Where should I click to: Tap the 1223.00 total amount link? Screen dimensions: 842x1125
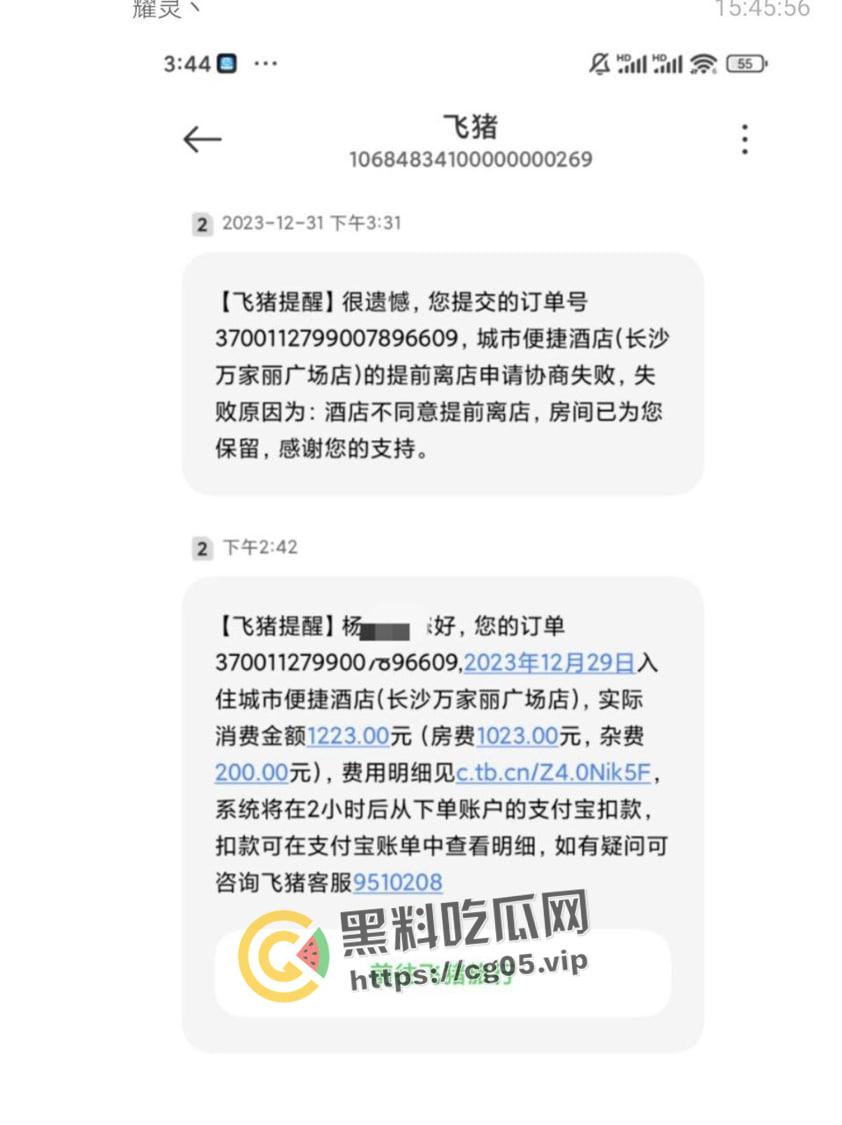pos(346,735)
